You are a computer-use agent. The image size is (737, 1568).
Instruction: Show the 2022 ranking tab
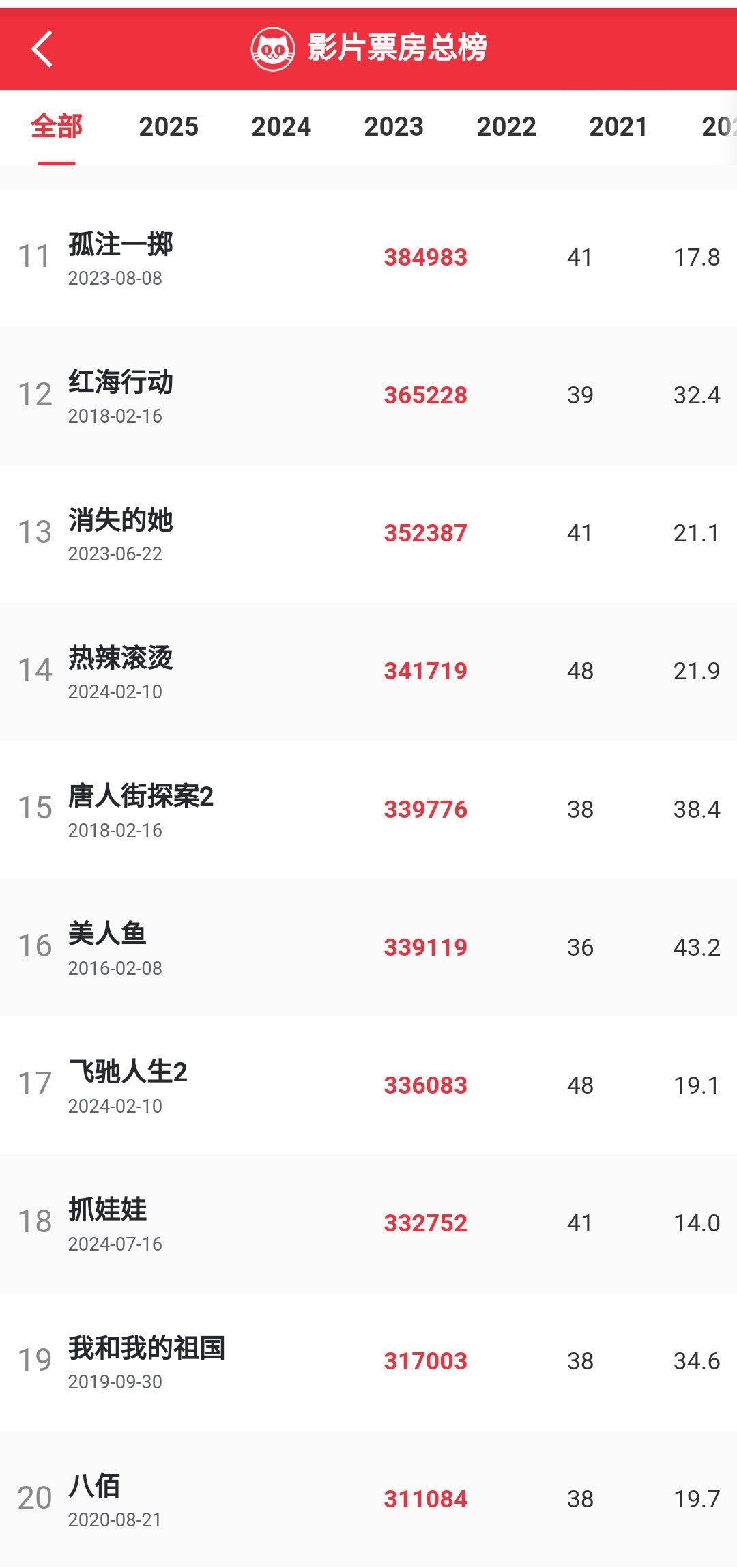506,127
